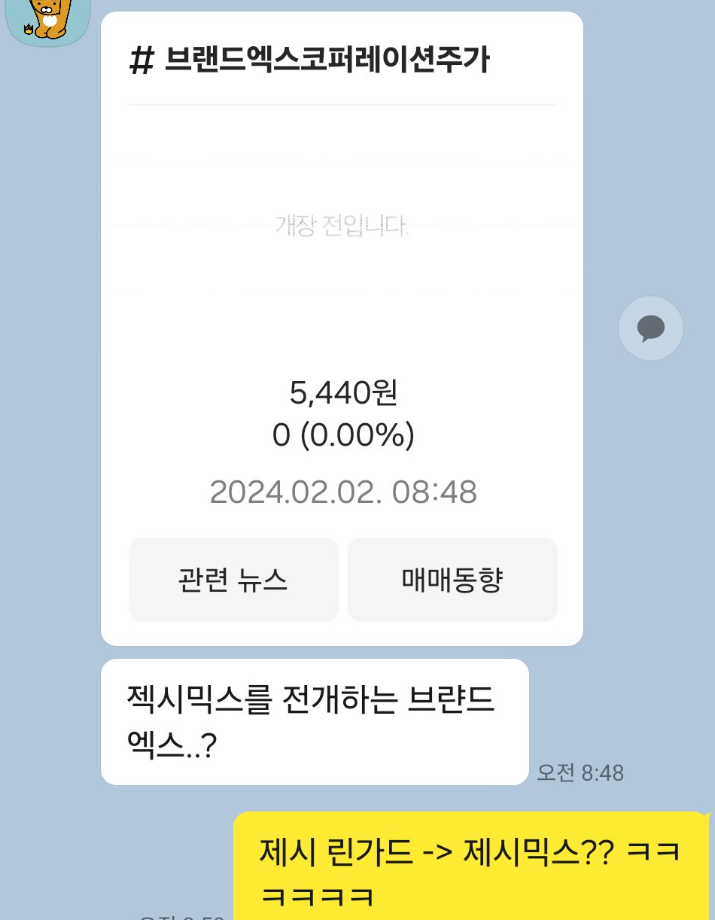The height and width of the screenshot is (920, 715).
Task: Open 관련 뉴스 for the stock
Action: click(233, 580)
